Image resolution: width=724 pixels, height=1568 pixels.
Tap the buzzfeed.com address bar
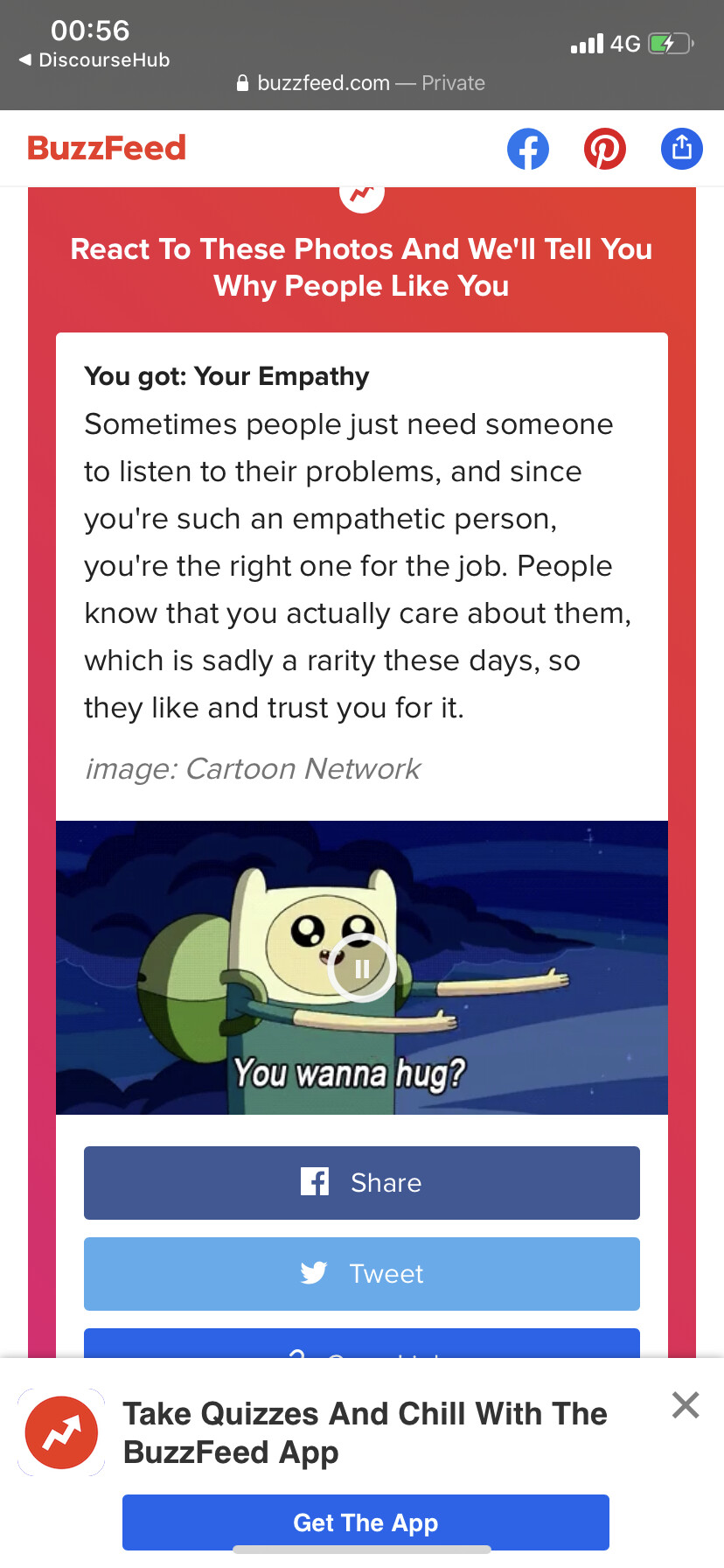(x=361, y=83)
